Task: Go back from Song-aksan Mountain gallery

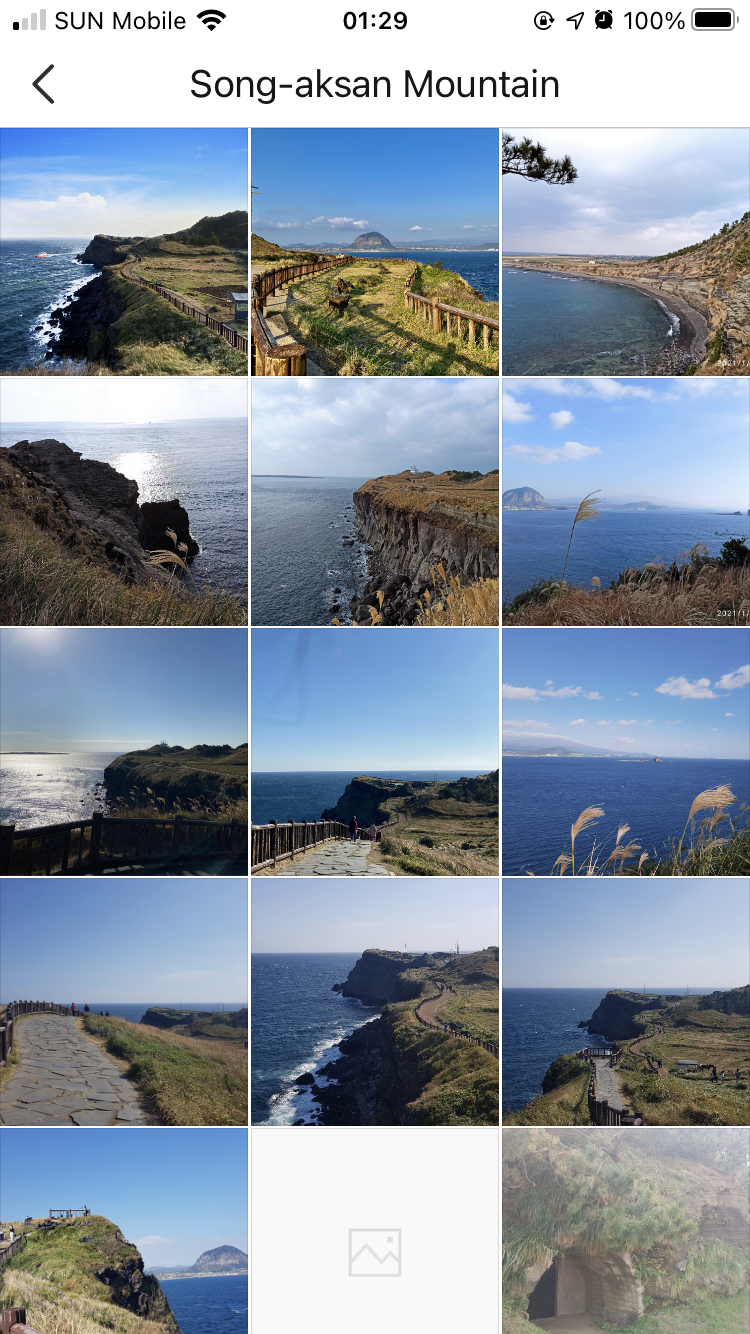Action: (43, 85)
